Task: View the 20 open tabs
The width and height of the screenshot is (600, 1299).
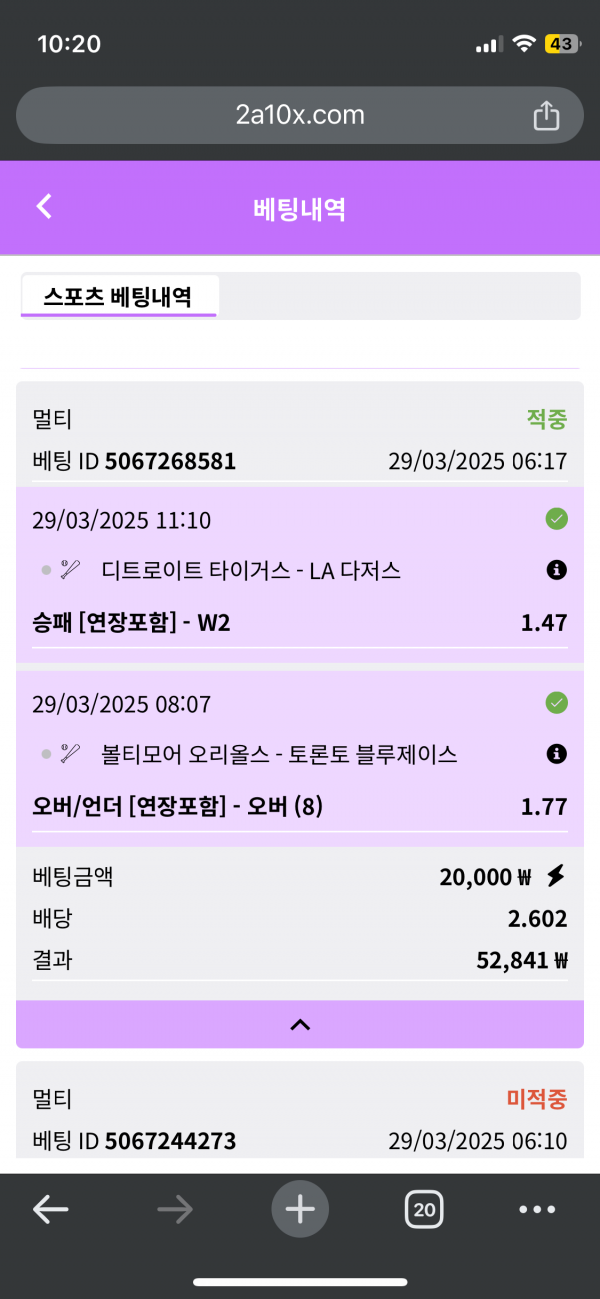Action: tap(424, 1210)
